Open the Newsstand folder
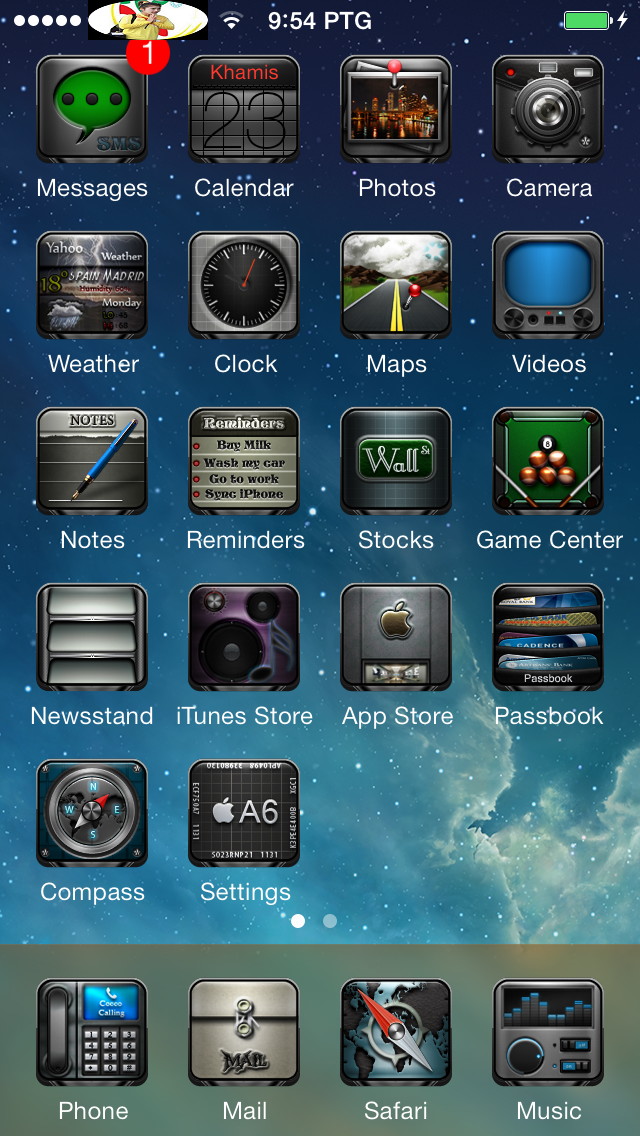 tap(92, 638)
